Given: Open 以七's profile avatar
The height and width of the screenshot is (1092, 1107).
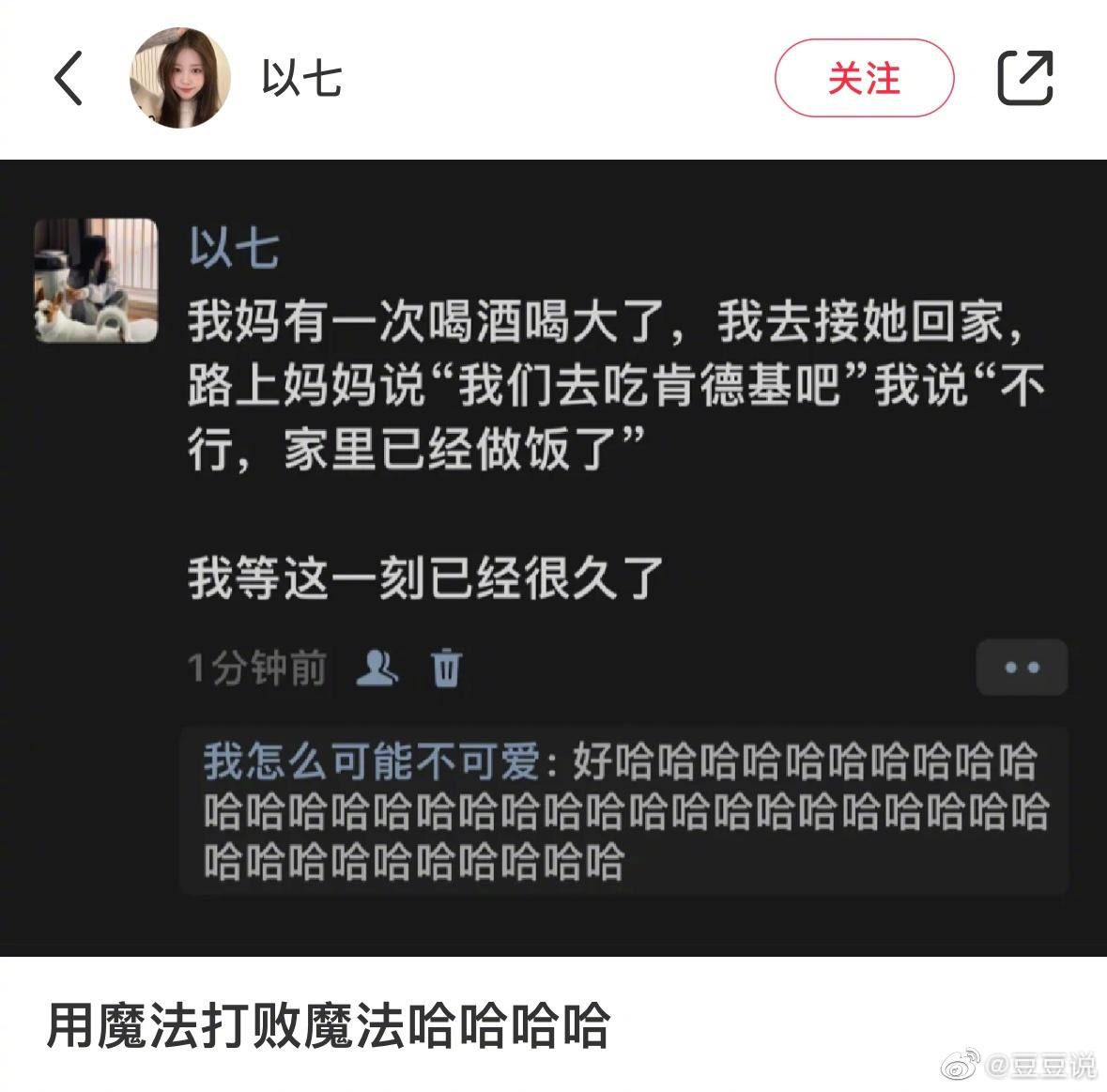Looking at the screenshot, I should 179,77.
